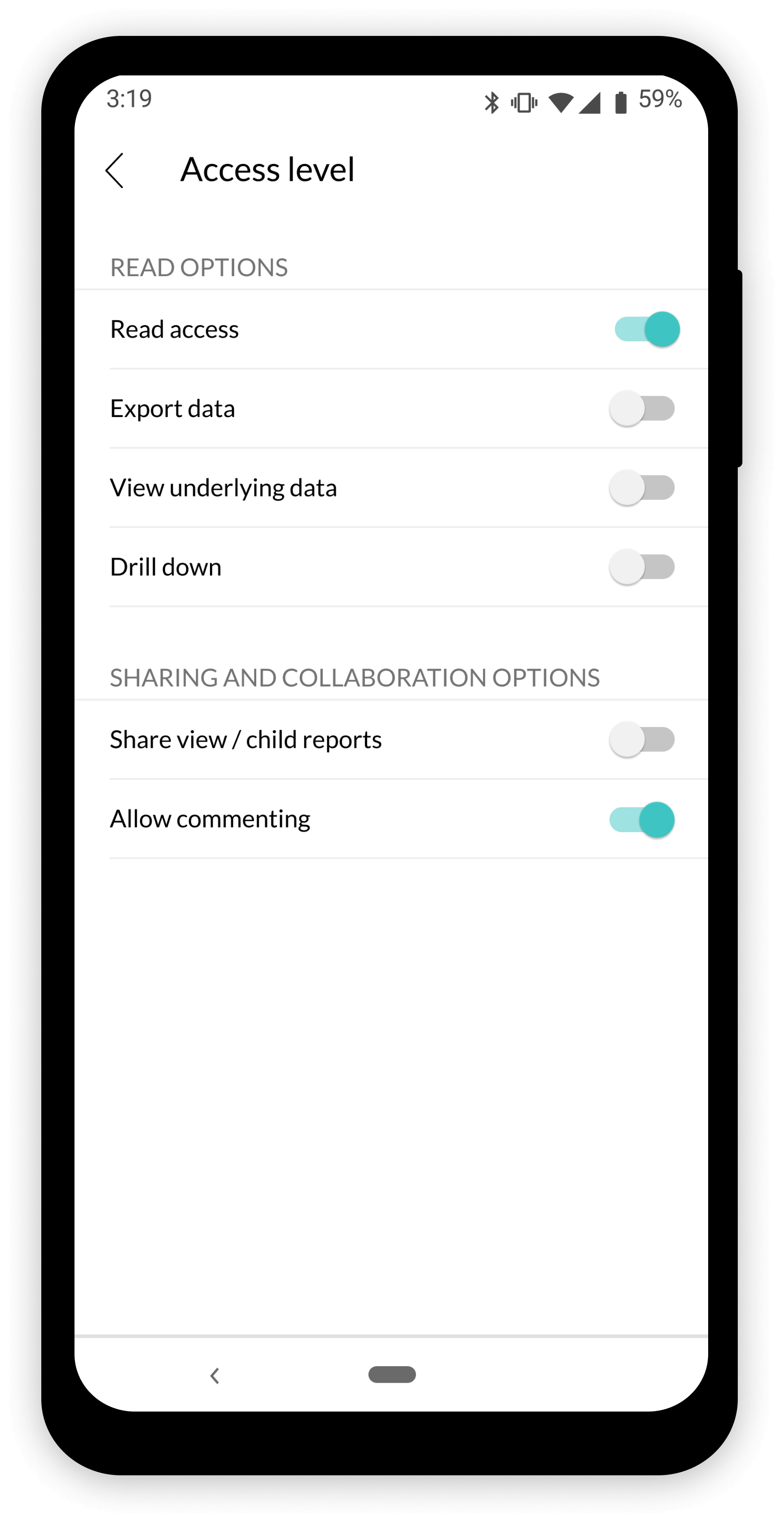
Task: Turn off Read access toggle
Action: coord(646,329)
